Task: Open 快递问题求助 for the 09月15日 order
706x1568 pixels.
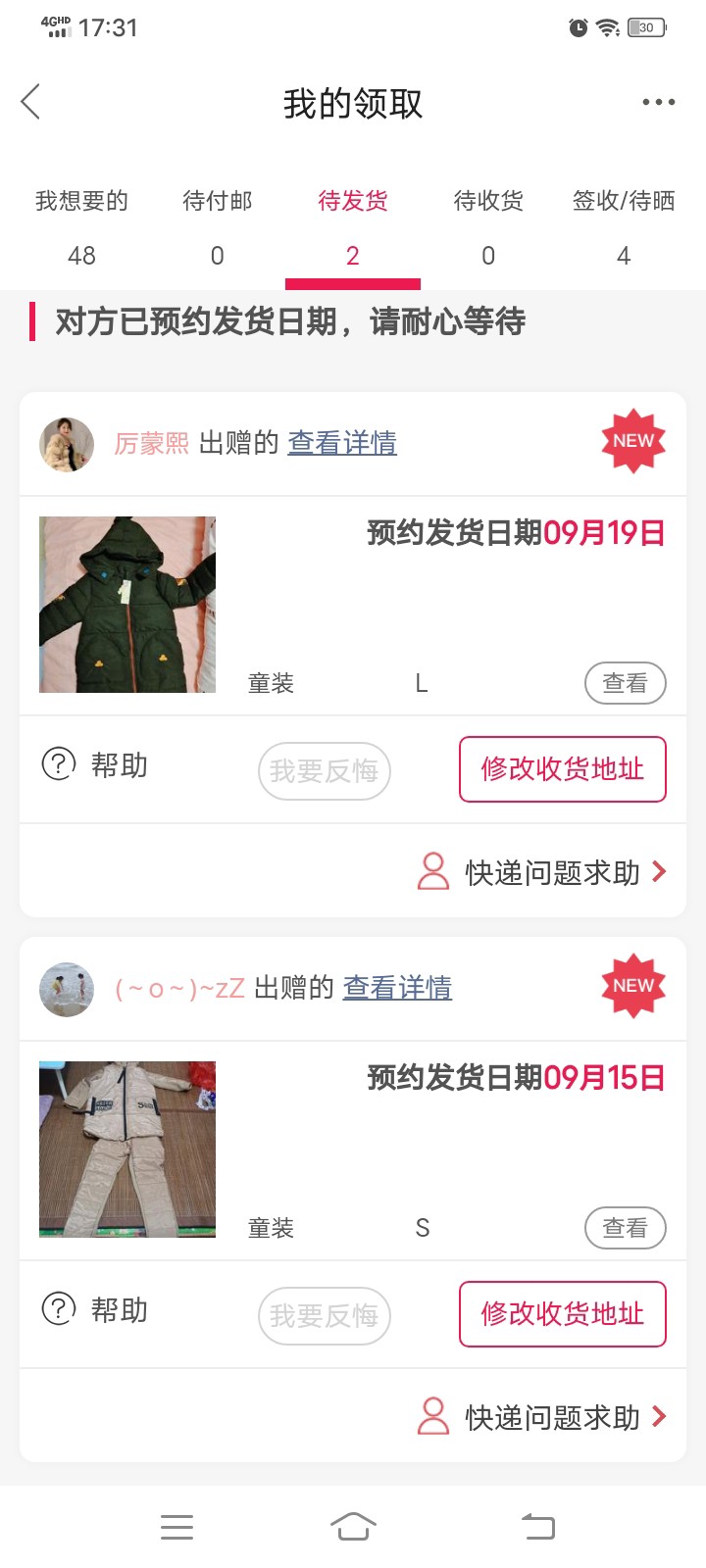Action: coord(543,1416)
